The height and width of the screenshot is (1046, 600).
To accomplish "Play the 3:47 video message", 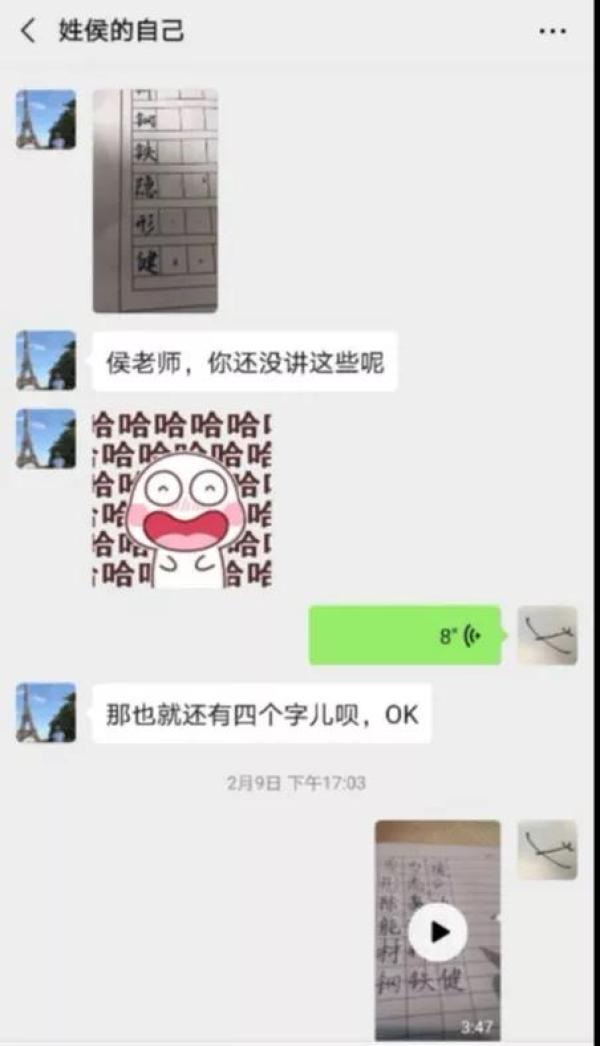I will (438, 931).
